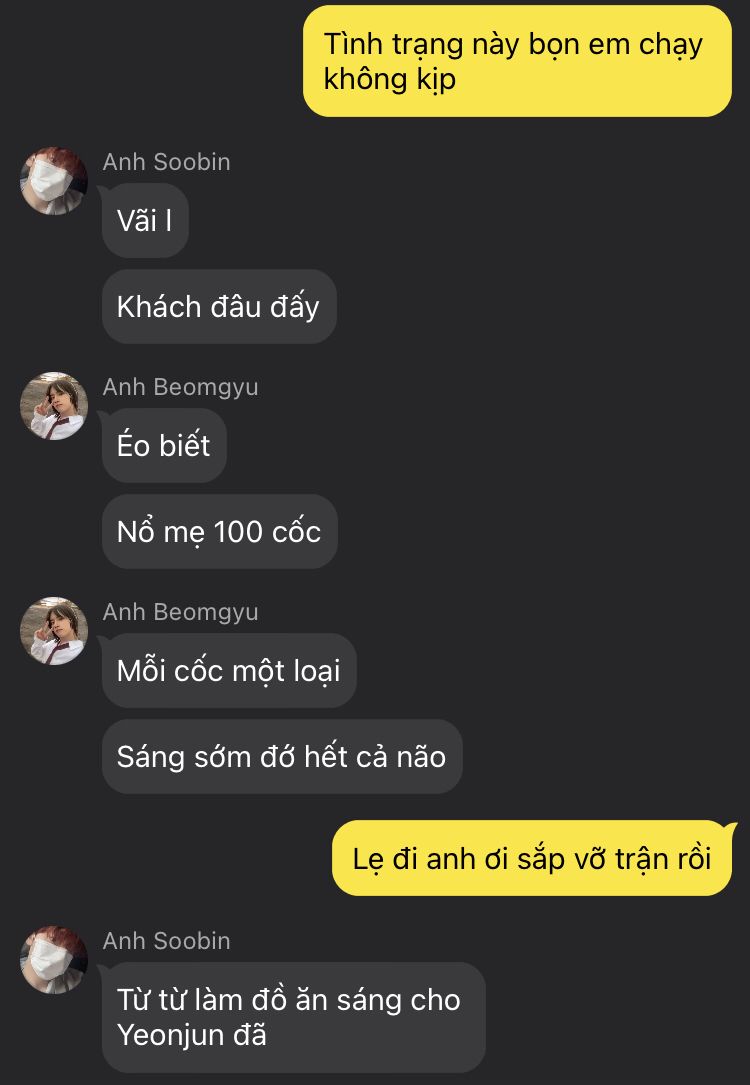View Anh Beomgyu's avatar beside "Mỗi cốc một loại"
This screenshot has width=750, height=1085.
[x=54, y=631]
